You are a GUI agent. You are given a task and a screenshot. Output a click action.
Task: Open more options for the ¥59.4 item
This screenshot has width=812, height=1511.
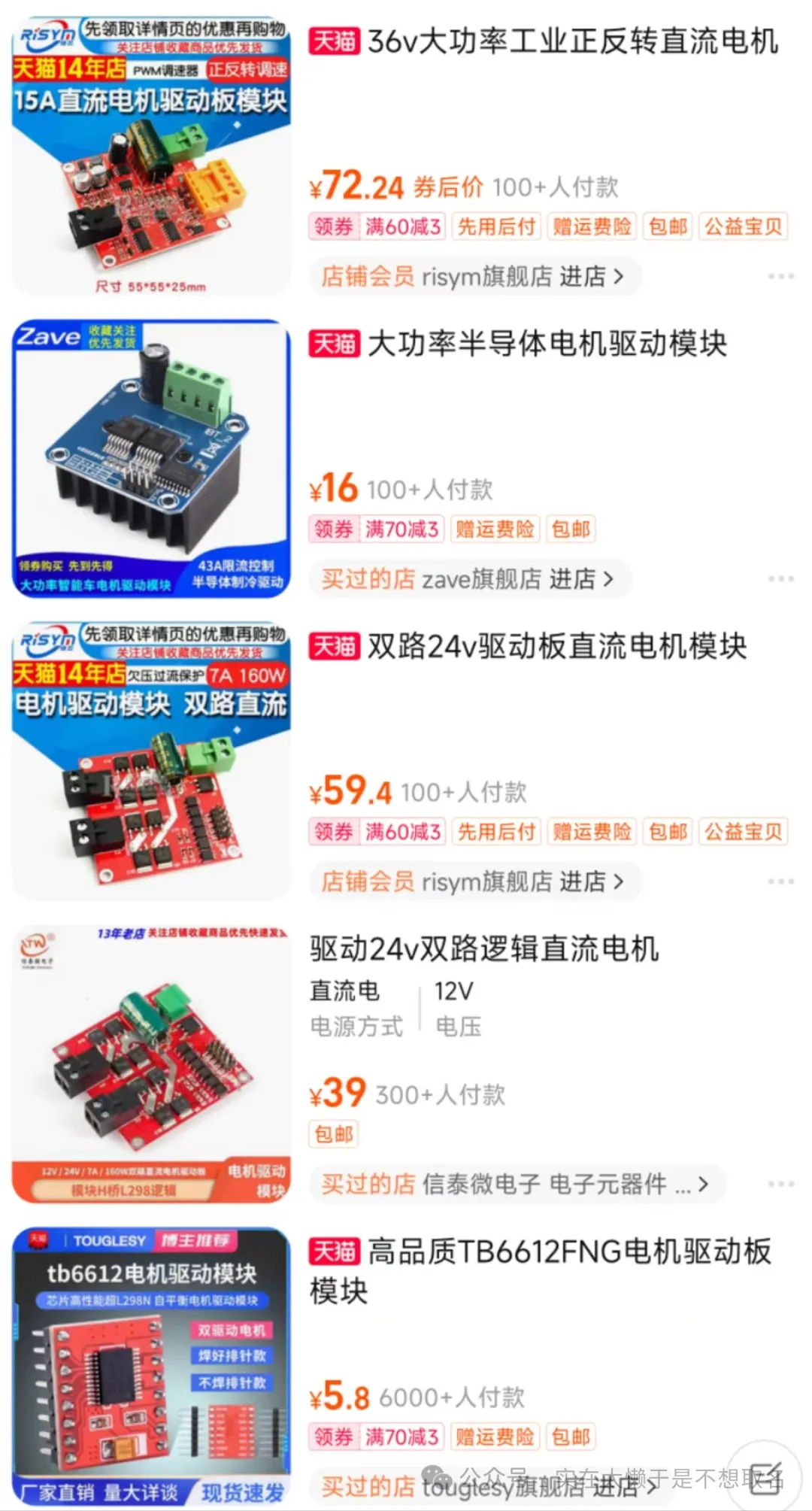tap(780, 881)
